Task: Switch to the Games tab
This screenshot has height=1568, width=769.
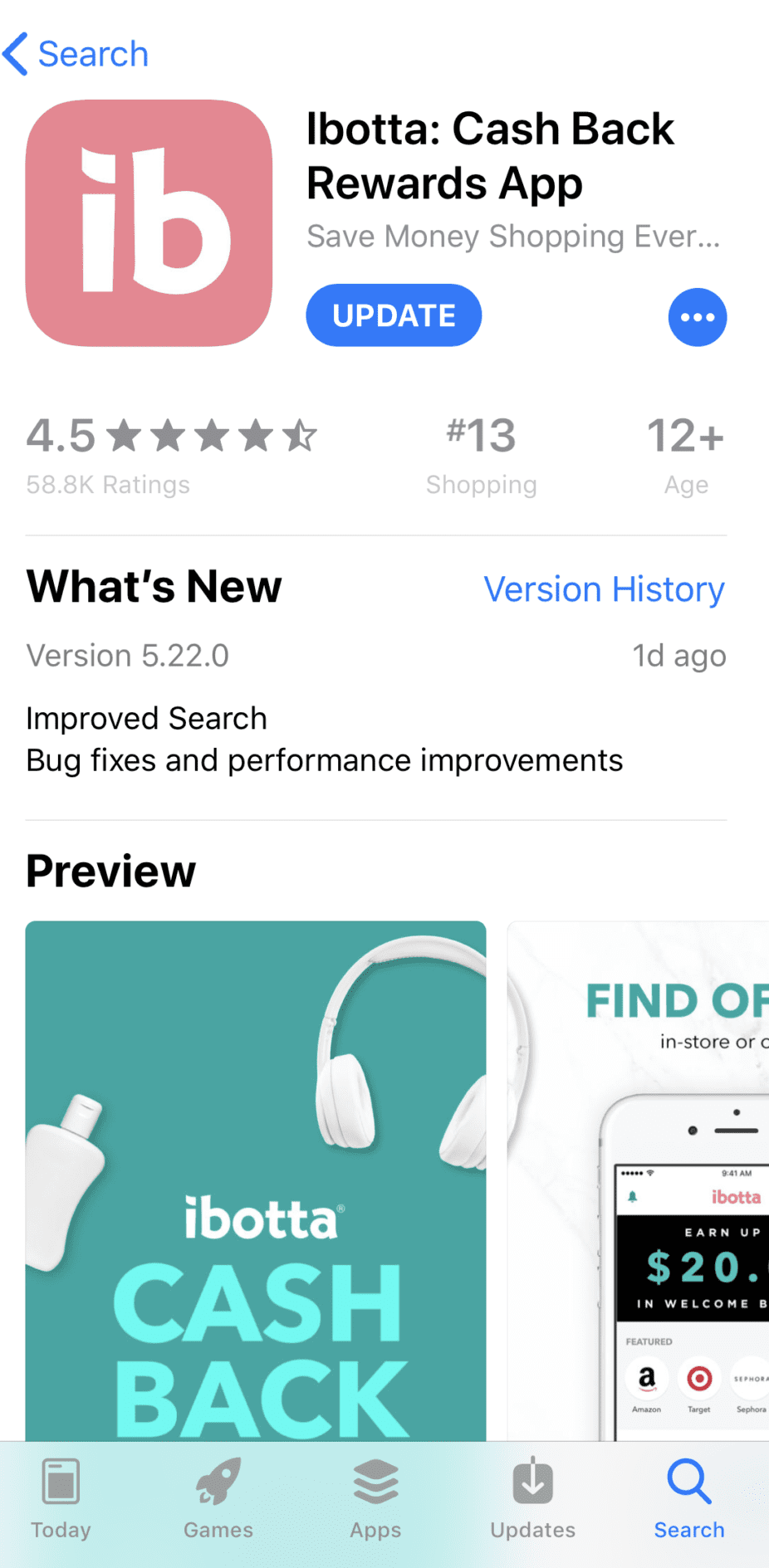Action: (x=218, y=1499)
